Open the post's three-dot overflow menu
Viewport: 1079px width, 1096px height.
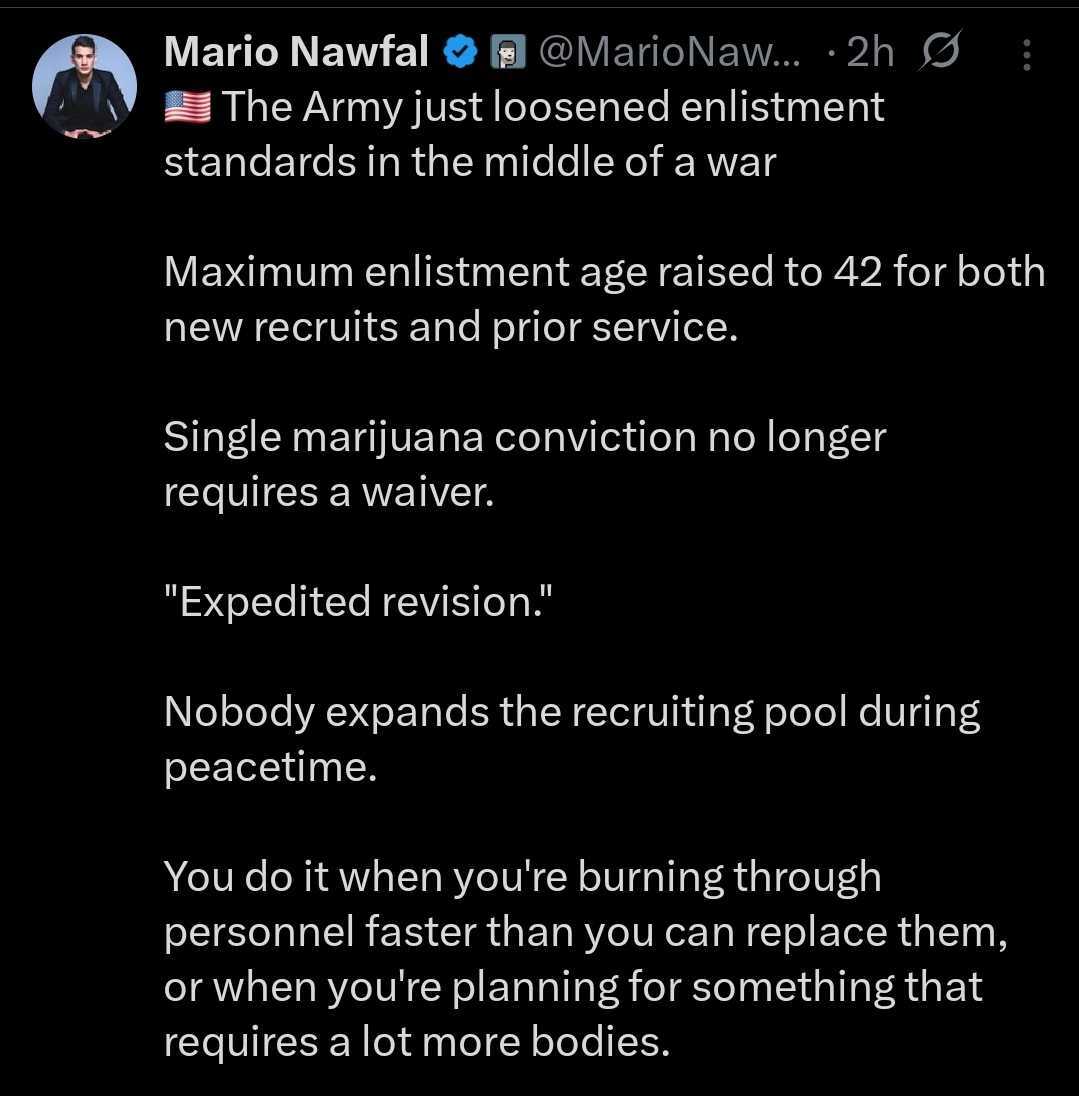(1027, 55)
